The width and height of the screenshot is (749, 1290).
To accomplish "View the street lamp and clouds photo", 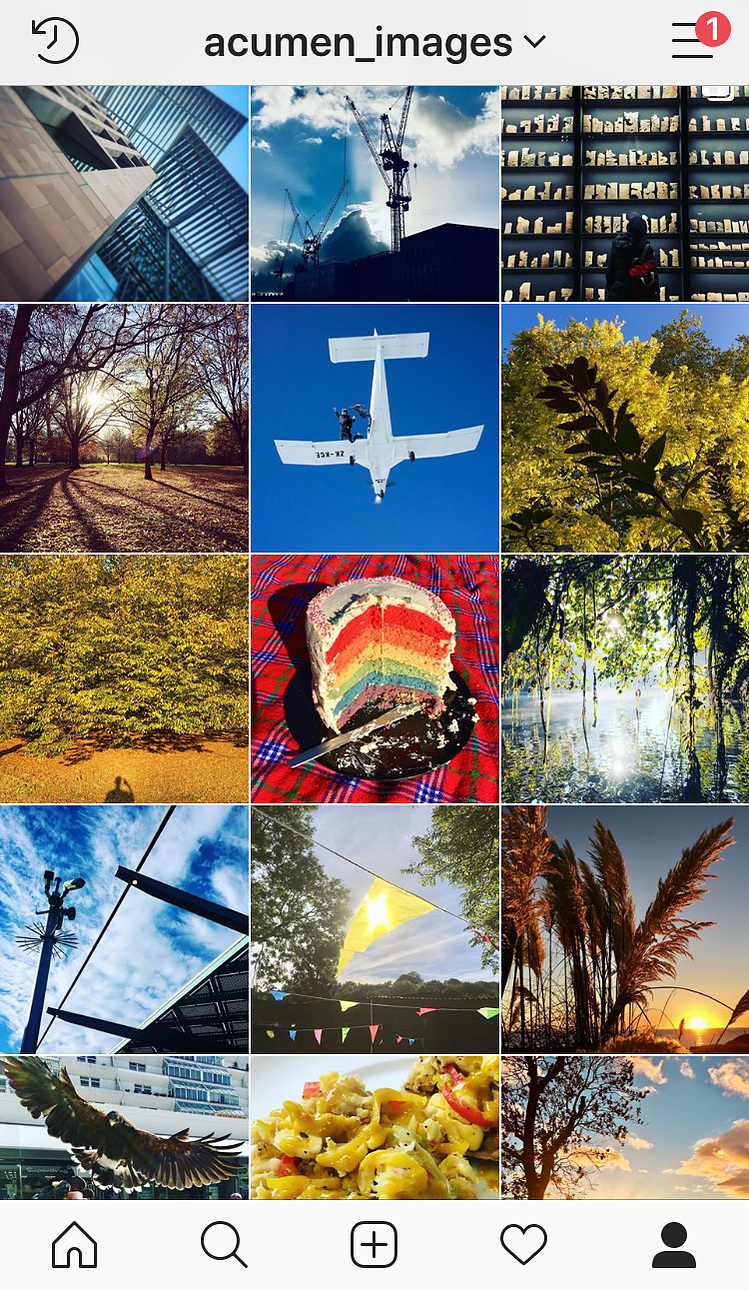I will (x=124, y=930).
